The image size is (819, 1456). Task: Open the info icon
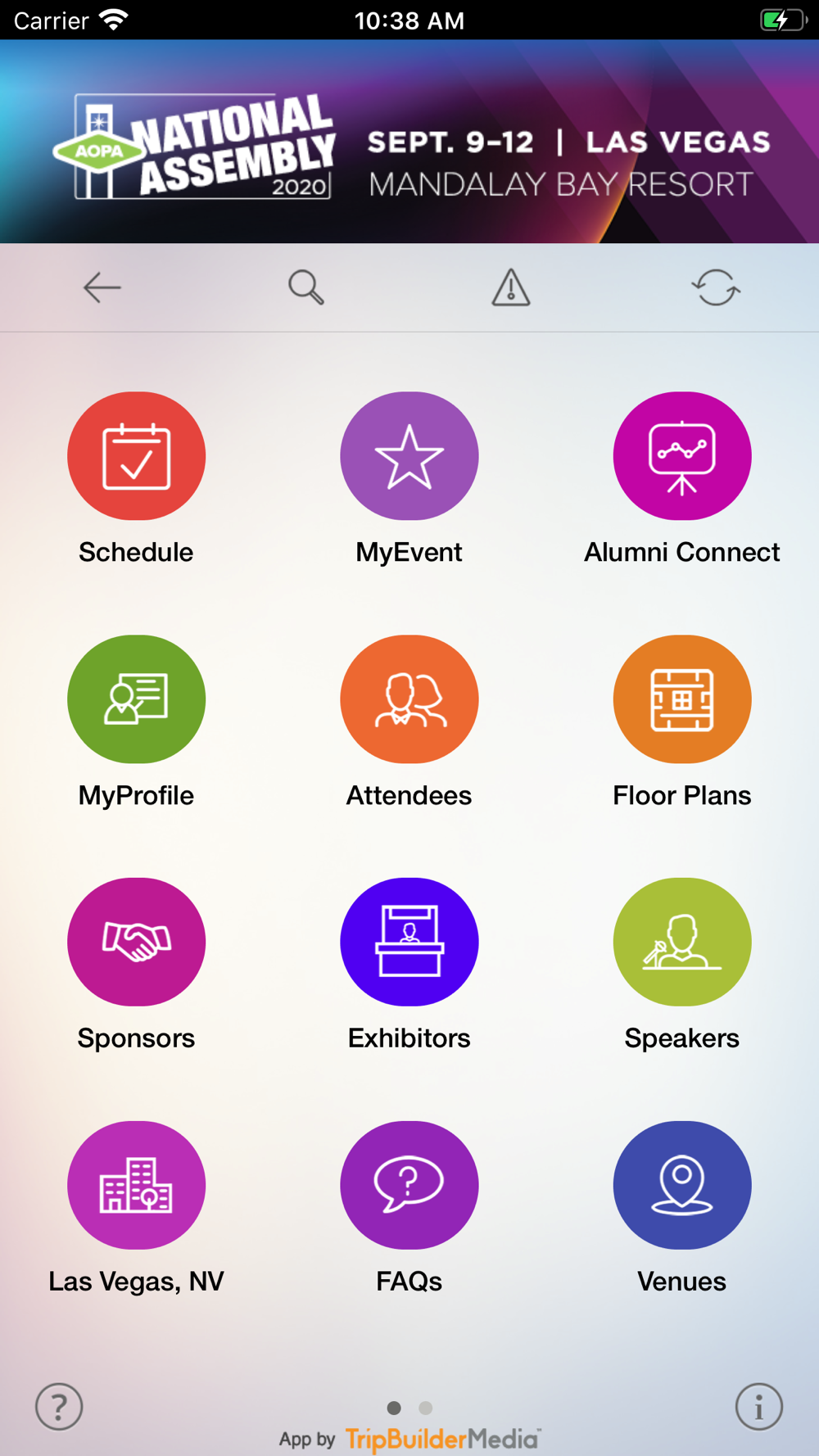759,1407
